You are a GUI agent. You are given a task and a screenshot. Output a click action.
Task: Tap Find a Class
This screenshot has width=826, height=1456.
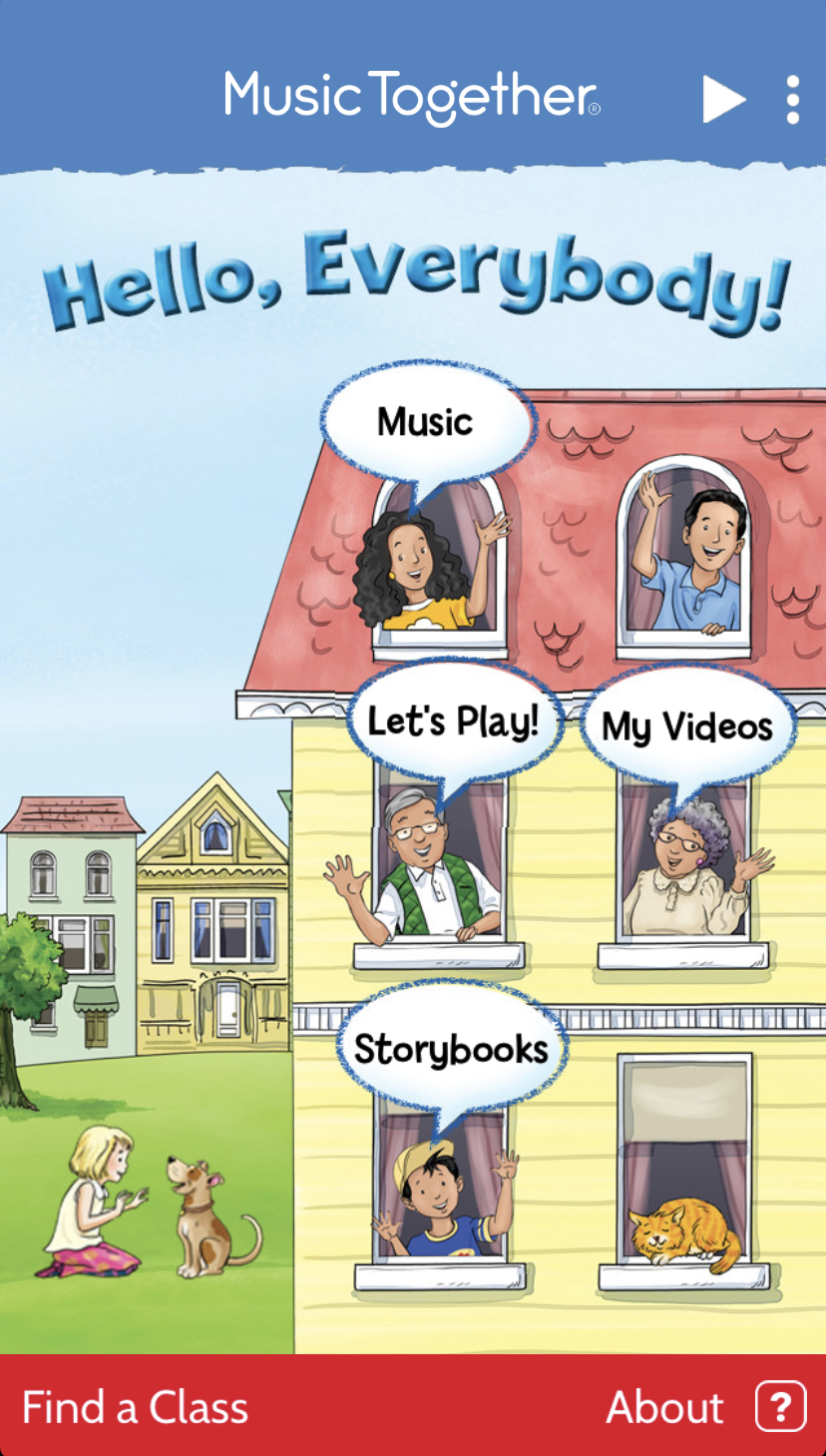[136, 1408]
